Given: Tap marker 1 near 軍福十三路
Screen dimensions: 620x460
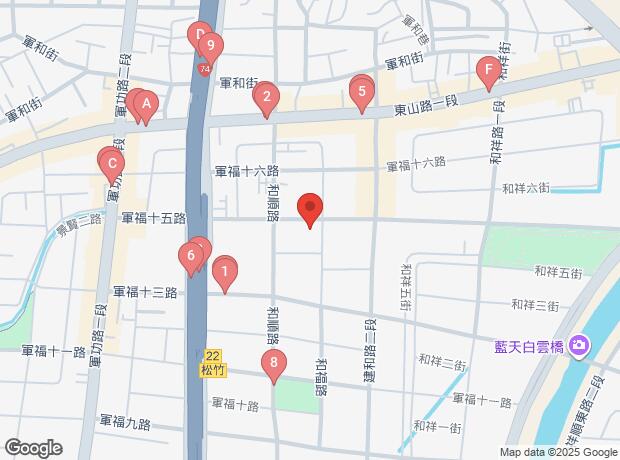Looking at the screenshot, I should coord(225,270).
